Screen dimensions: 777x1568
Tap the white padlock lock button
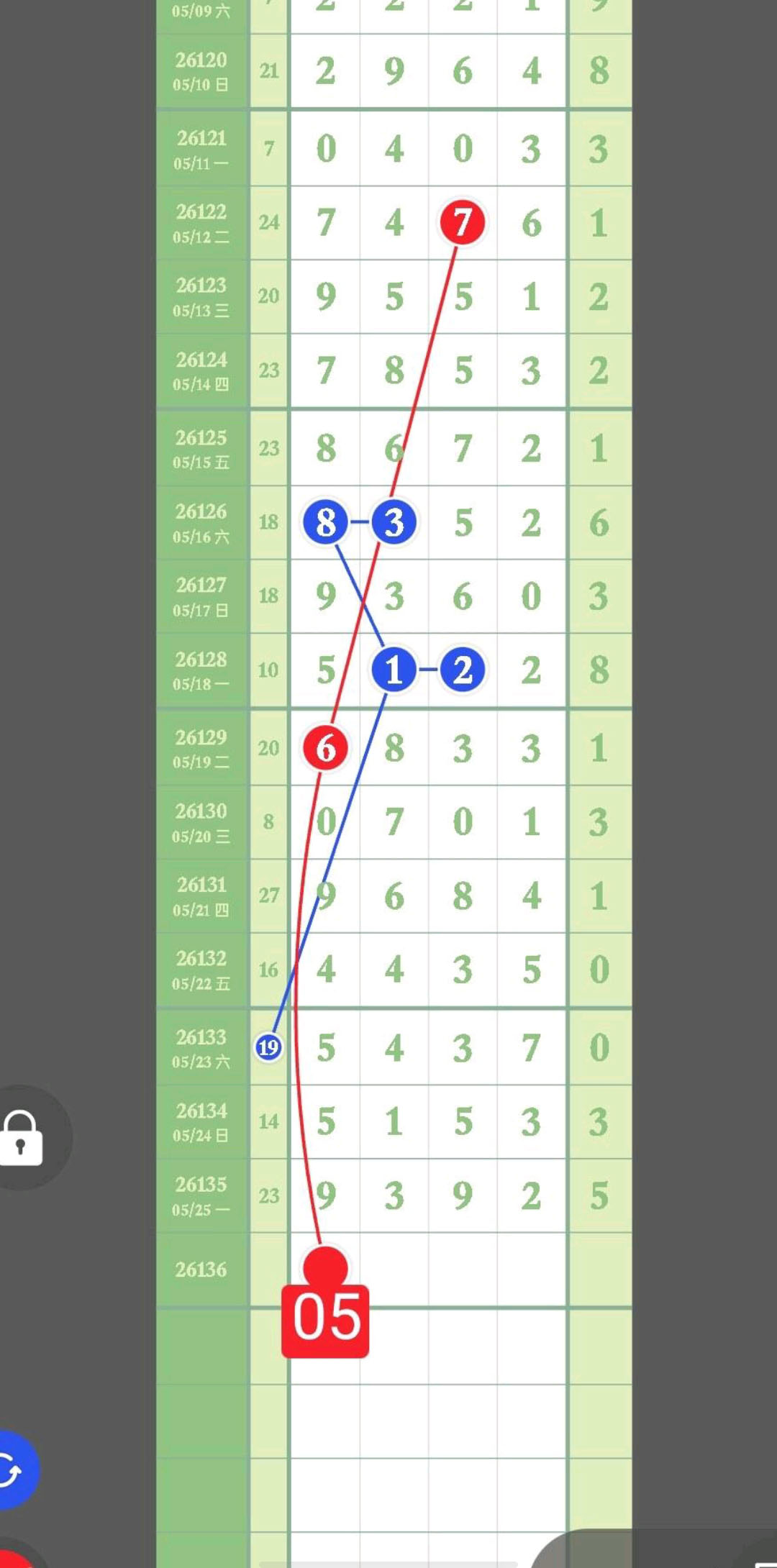[22, 1137]
